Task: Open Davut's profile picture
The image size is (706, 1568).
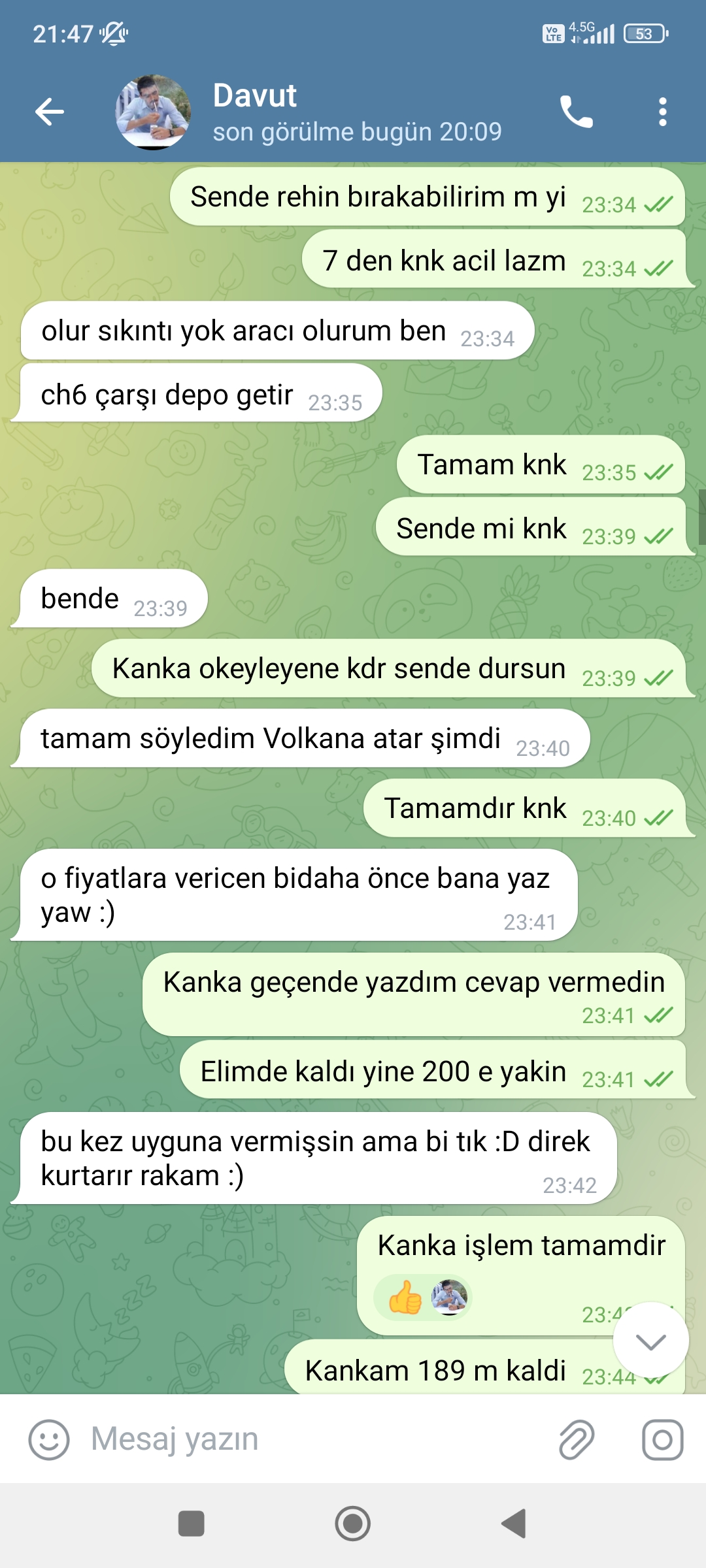Action: click(153, 112)
